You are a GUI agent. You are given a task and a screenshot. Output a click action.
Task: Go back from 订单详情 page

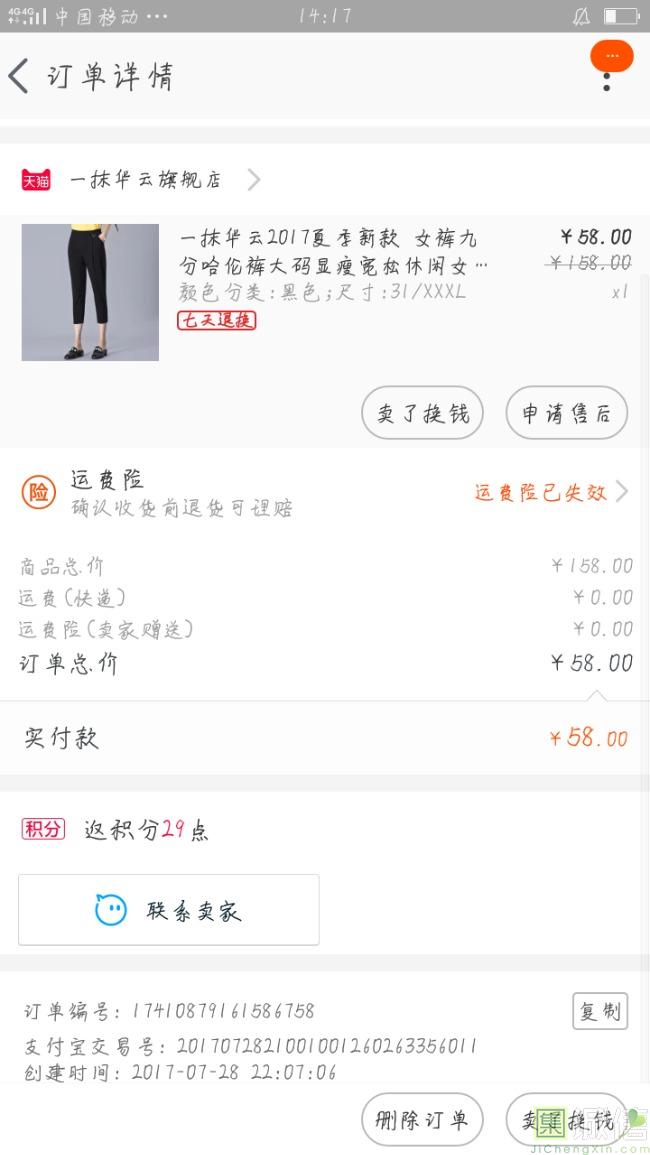(x=20, y=77)
